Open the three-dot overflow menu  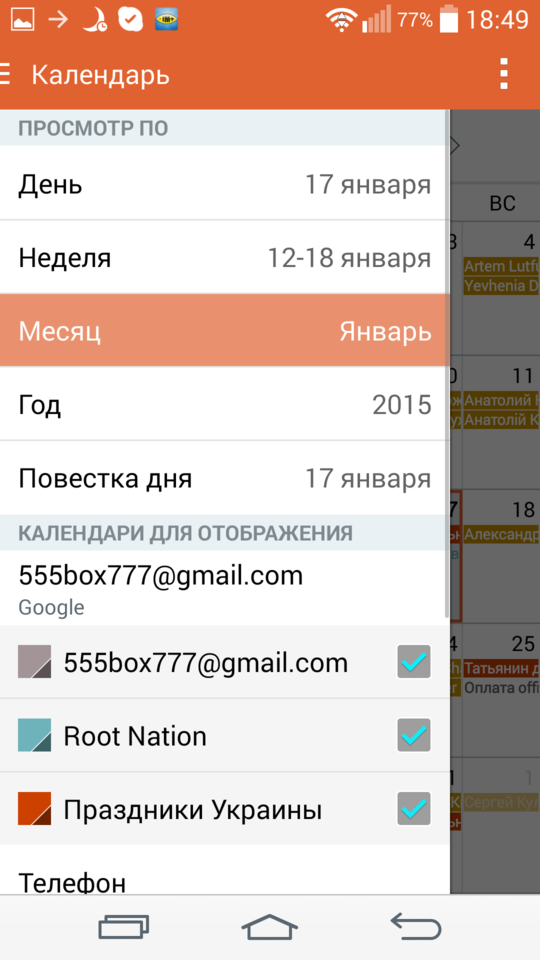[503, 75]
